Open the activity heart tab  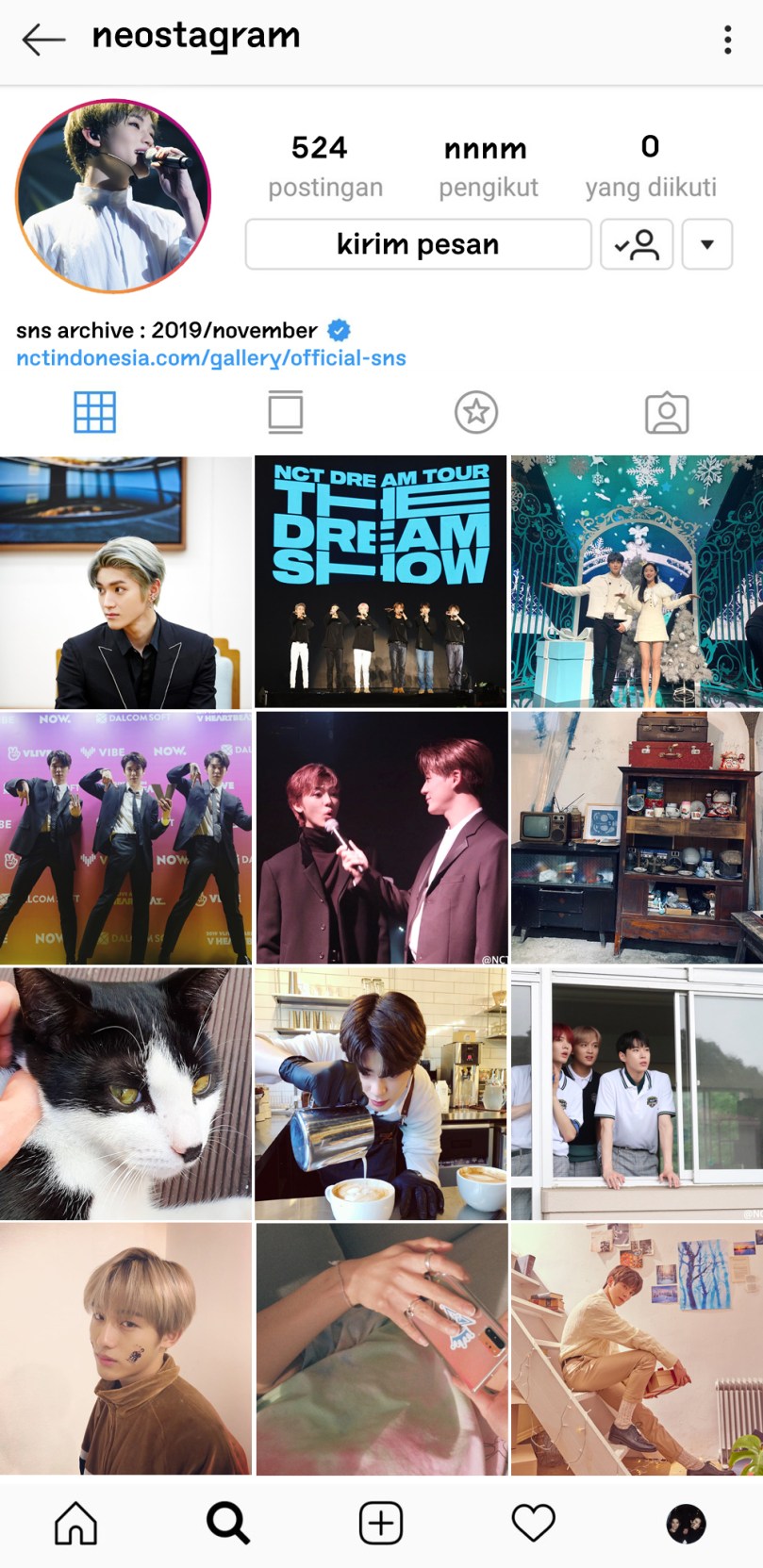[x=533, y=1523]
